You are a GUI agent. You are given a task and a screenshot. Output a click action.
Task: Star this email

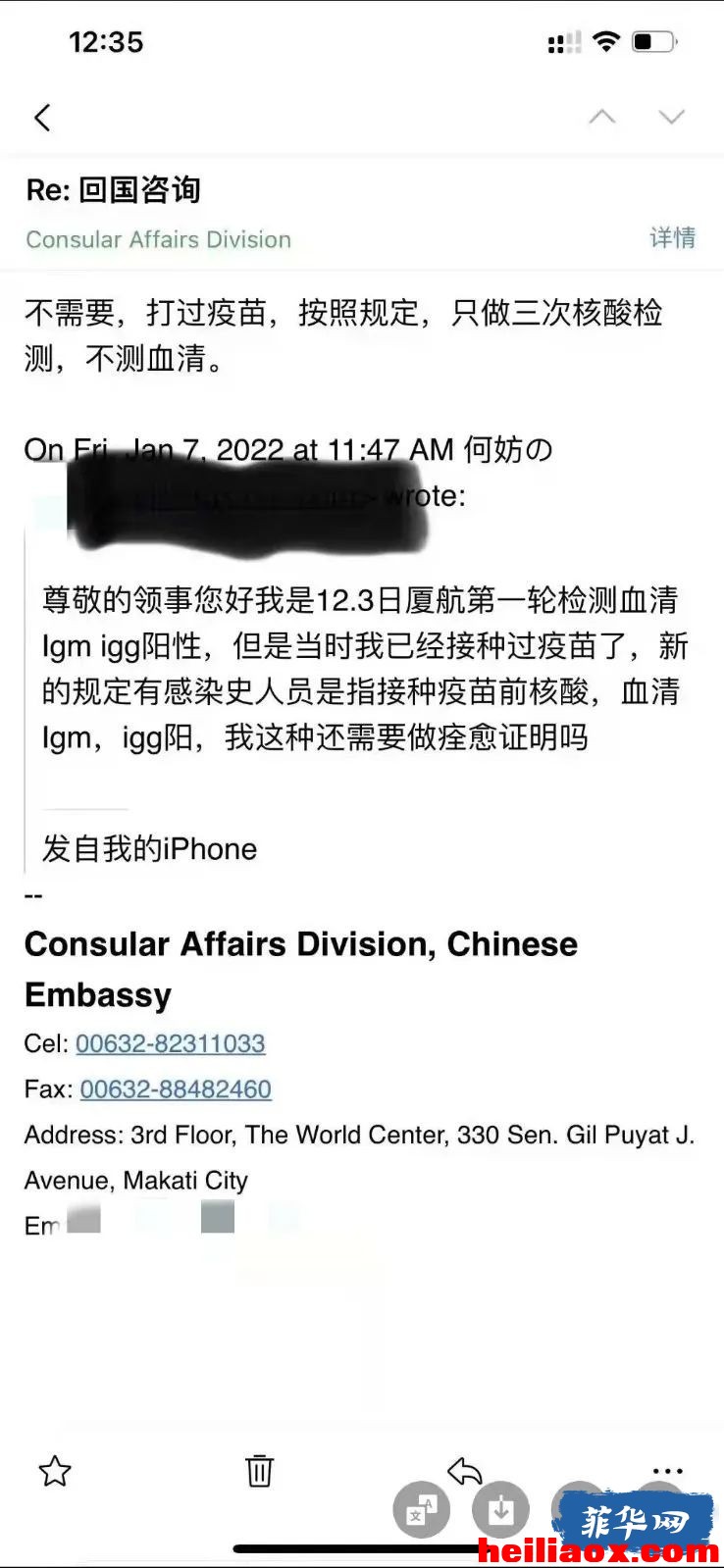point(55,1470)
